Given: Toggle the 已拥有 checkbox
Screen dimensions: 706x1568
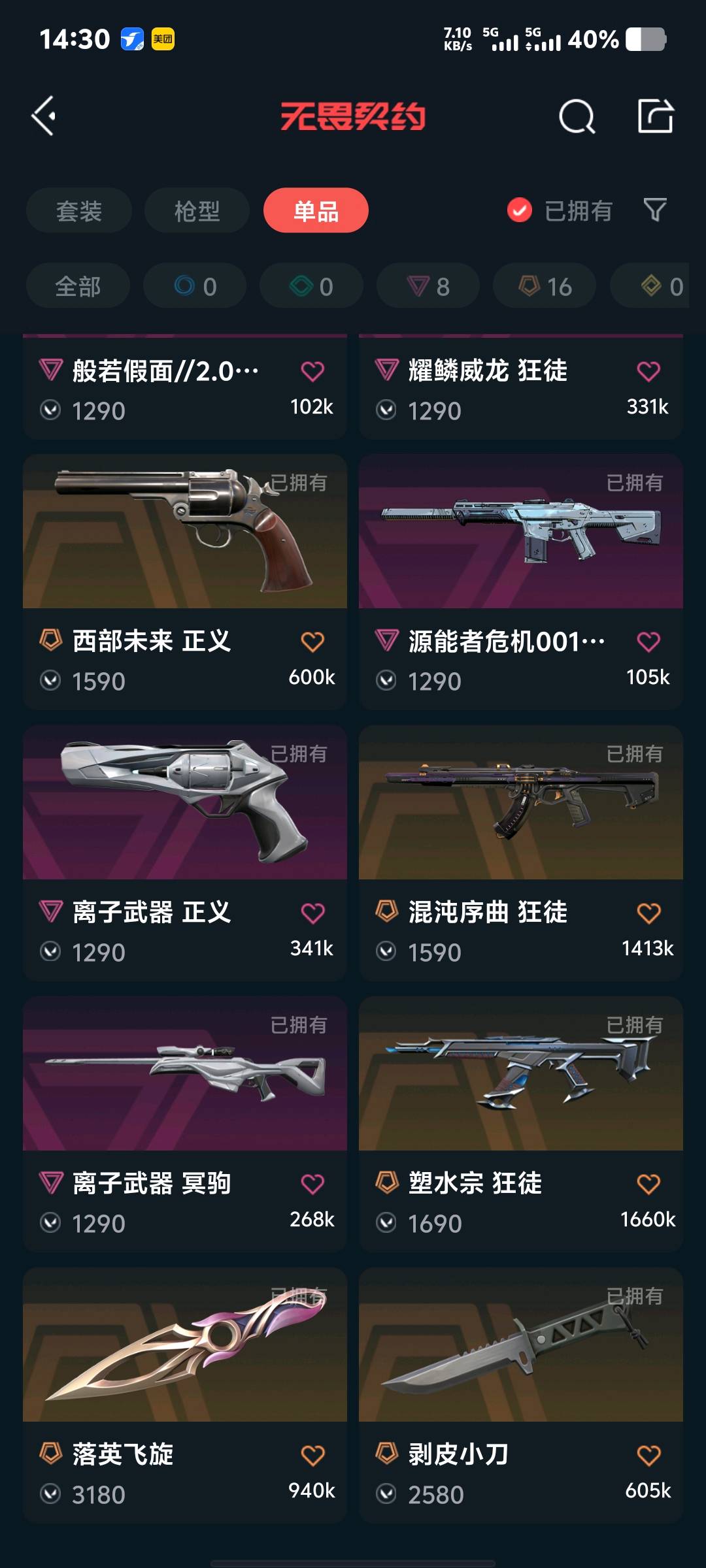Looking at the screenshot, I should pyautogui.click(x=520, y=210).
